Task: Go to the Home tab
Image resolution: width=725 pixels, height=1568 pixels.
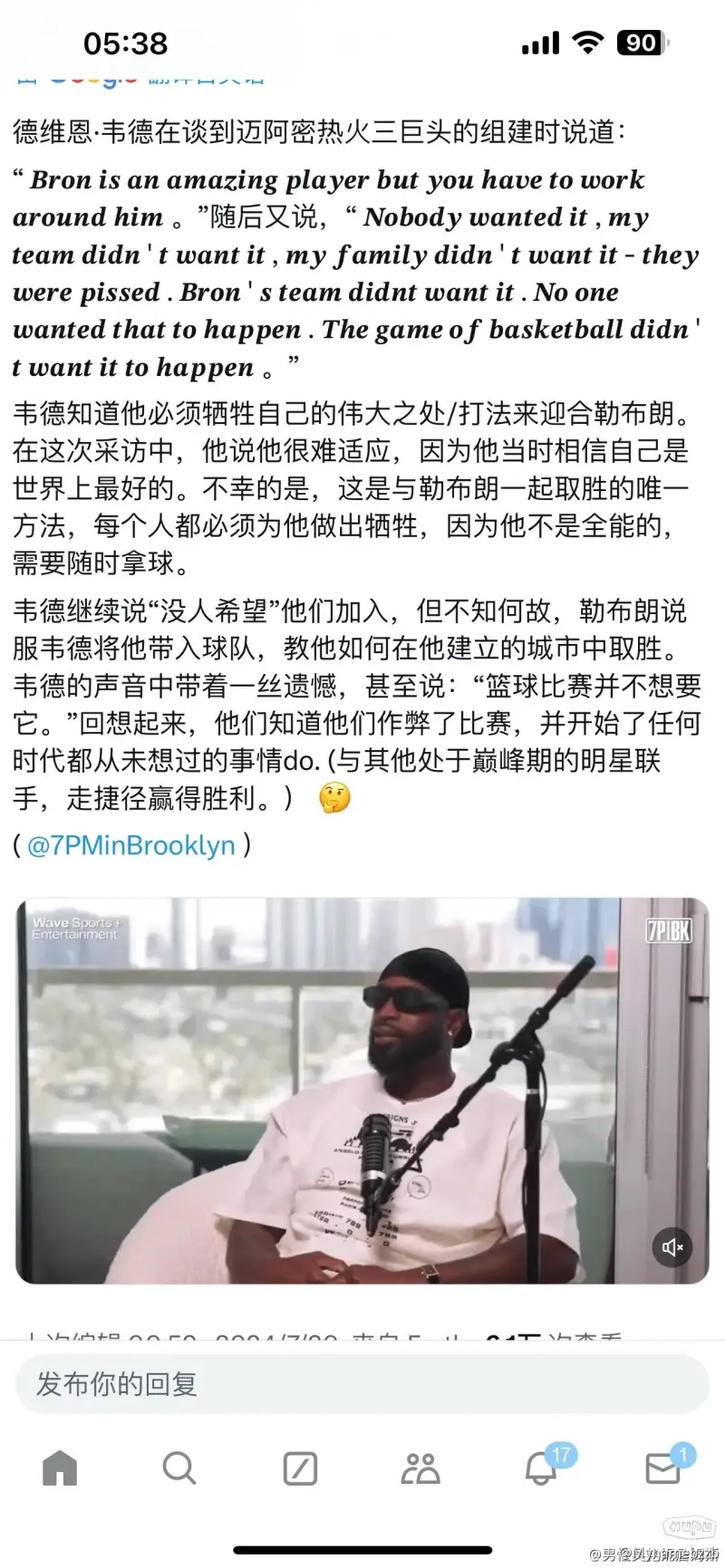Action: 60,1468
